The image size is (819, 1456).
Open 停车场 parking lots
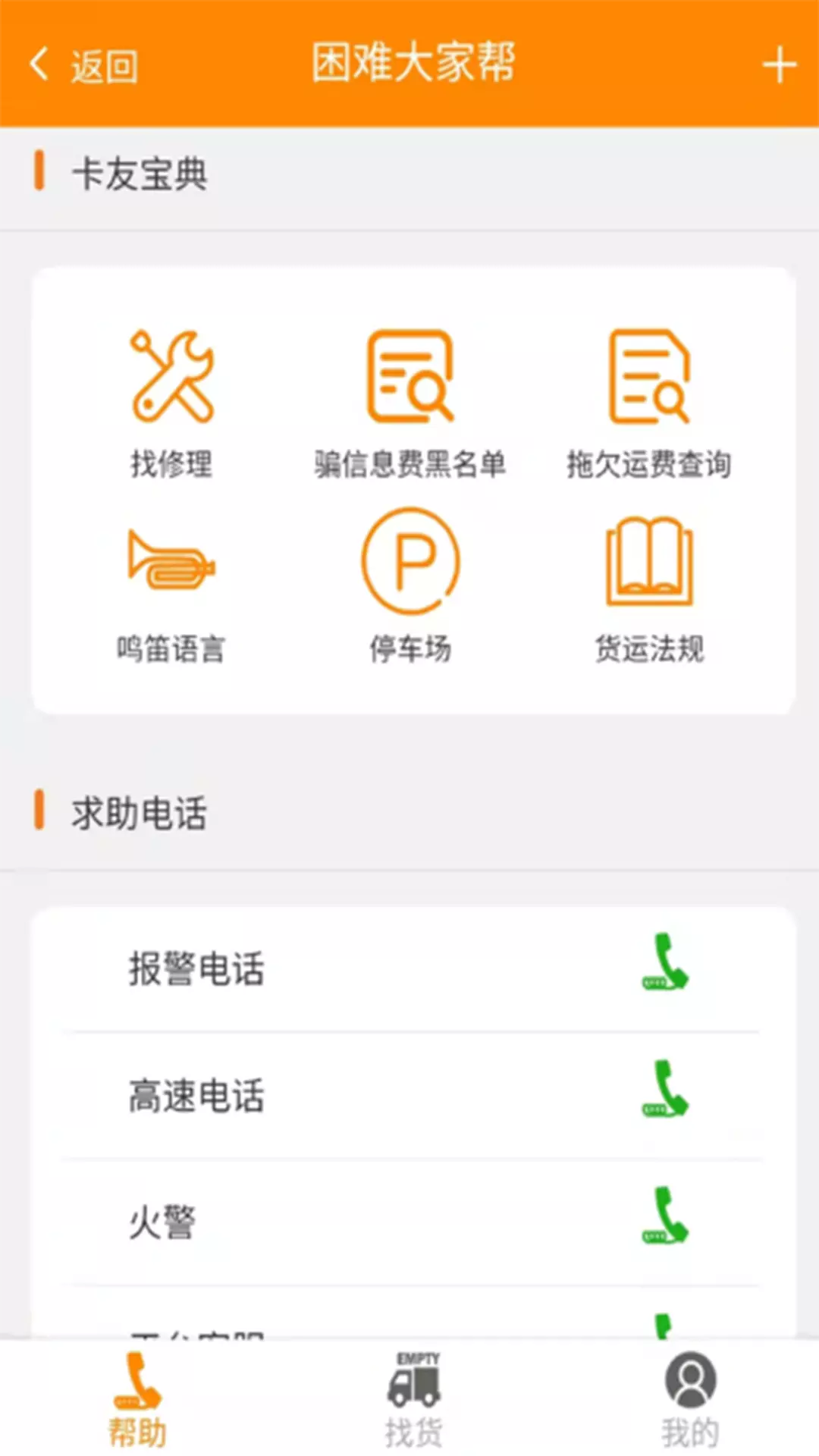(410, 587)
